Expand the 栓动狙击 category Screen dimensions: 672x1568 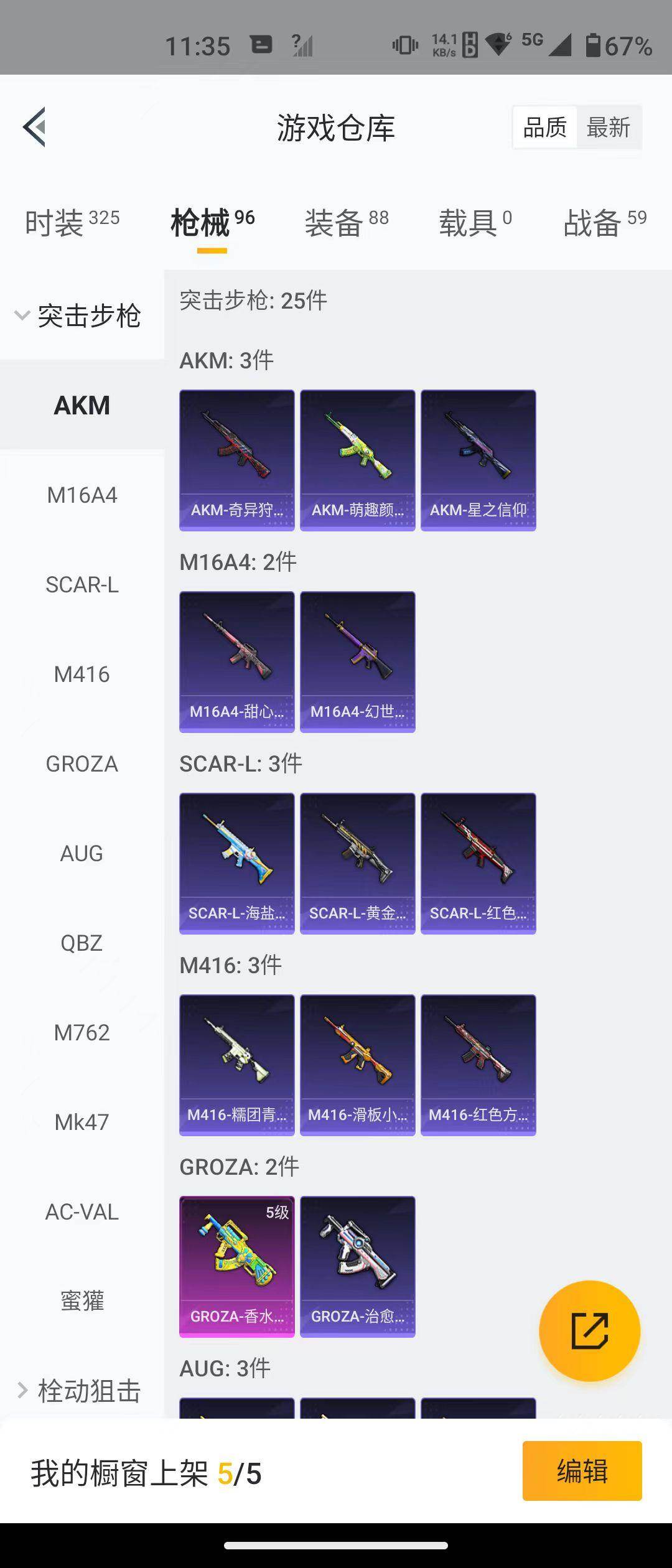[81, 1390]
